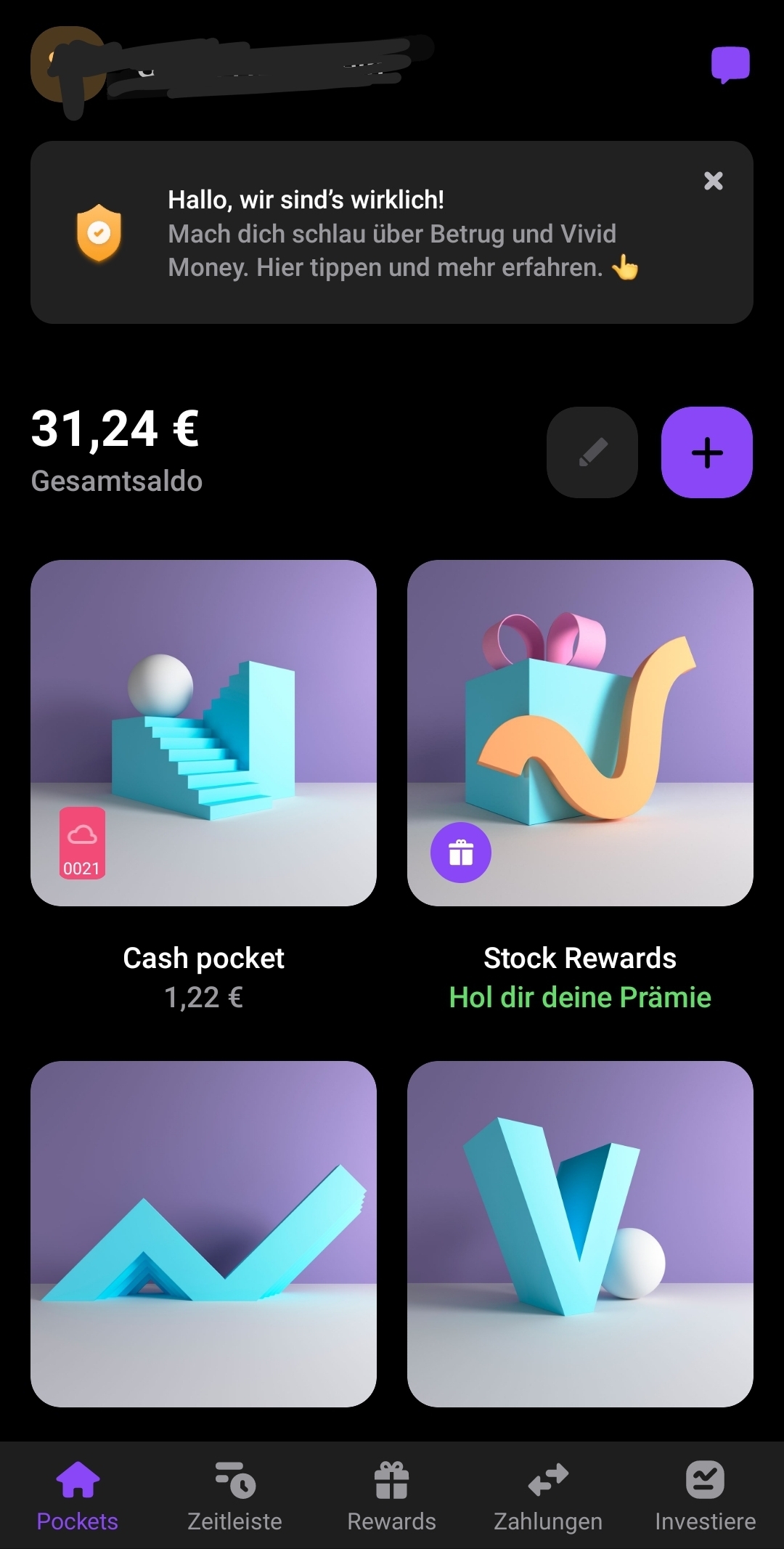784x1549 pixels.
Task: Go to the Zahlungen tab
Action: (x=548, y=1496)
